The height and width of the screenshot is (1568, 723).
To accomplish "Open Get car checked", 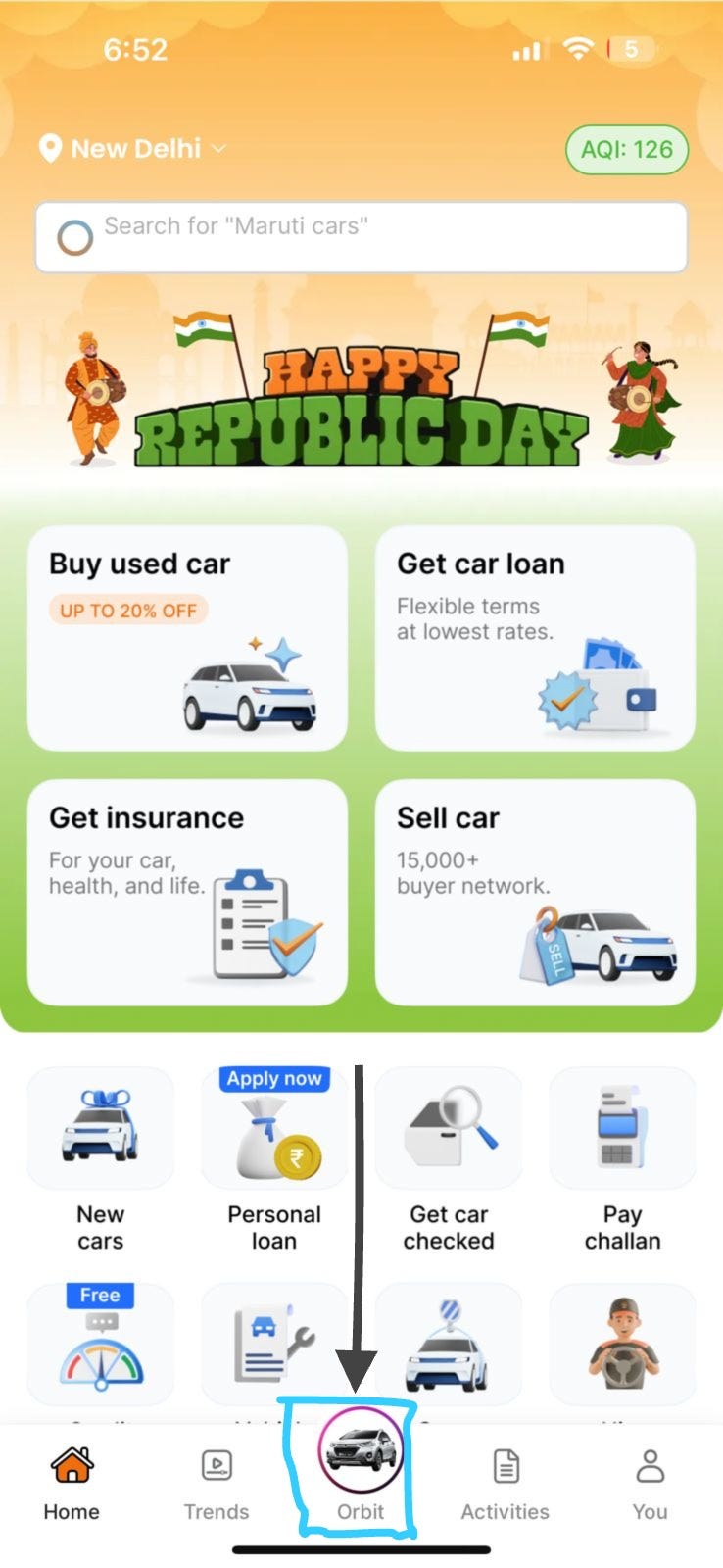I will pos(449,1161).
